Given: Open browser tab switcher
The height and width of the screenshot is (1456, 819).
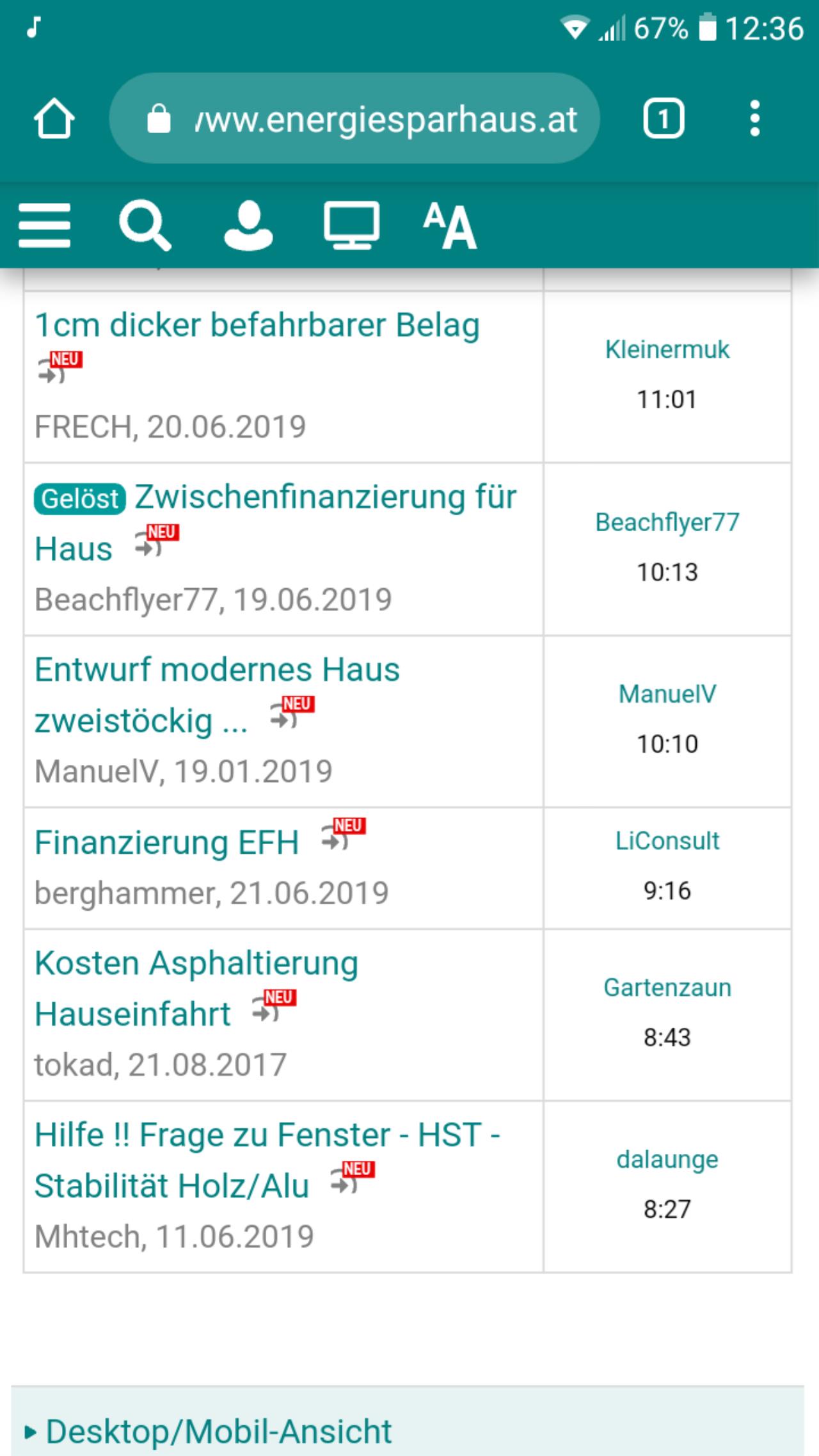Looking at the screenshot, I should click(x=664, y=118).
